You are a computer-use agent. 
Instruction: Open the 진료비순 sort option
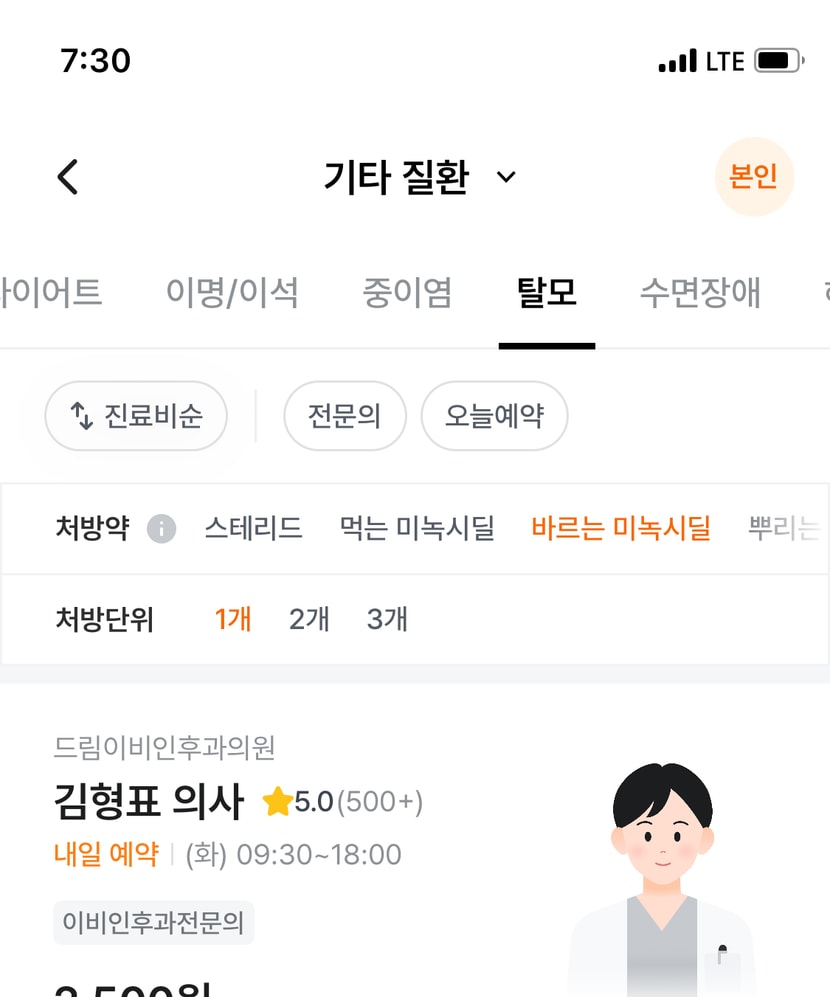[136, 416]
